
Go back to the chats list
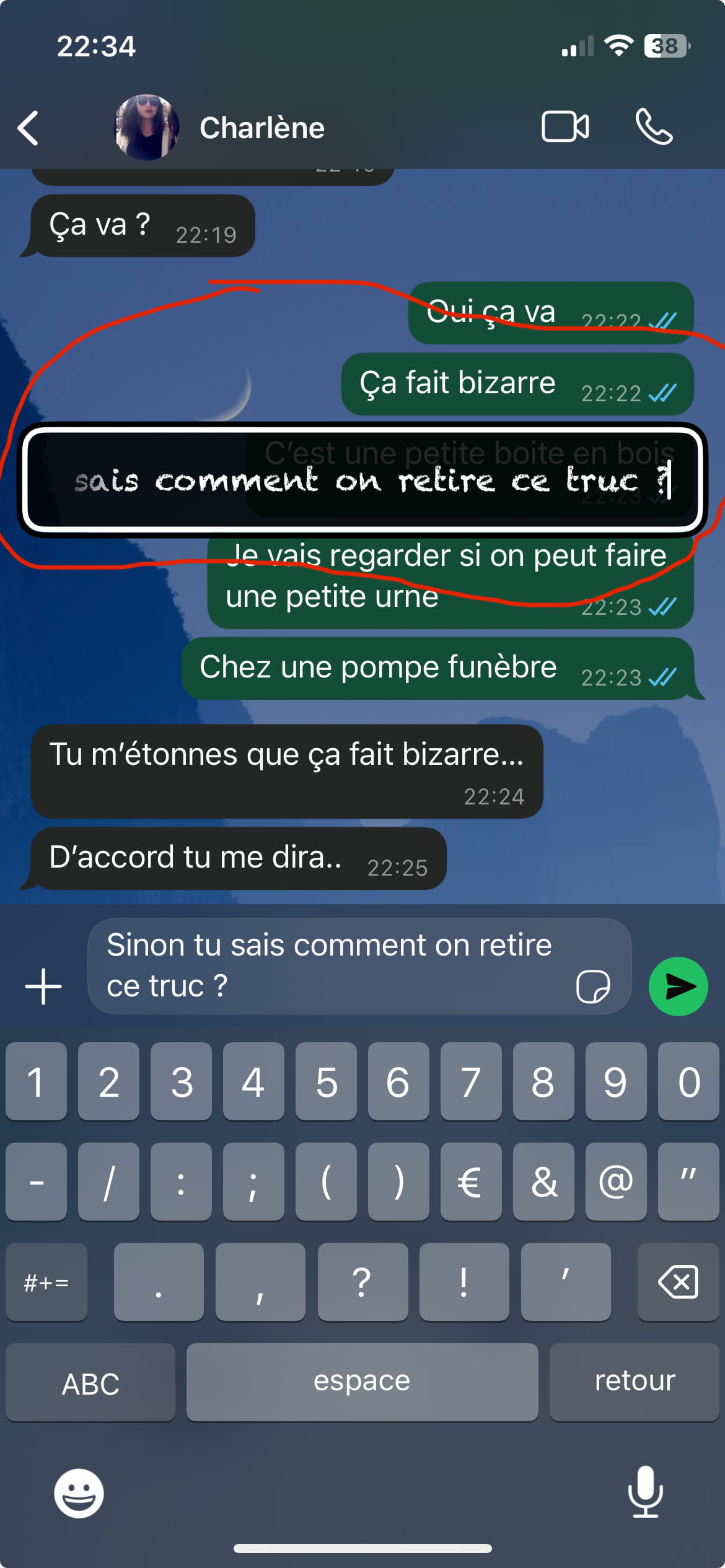pyautogui.click(x=29, y=128)
